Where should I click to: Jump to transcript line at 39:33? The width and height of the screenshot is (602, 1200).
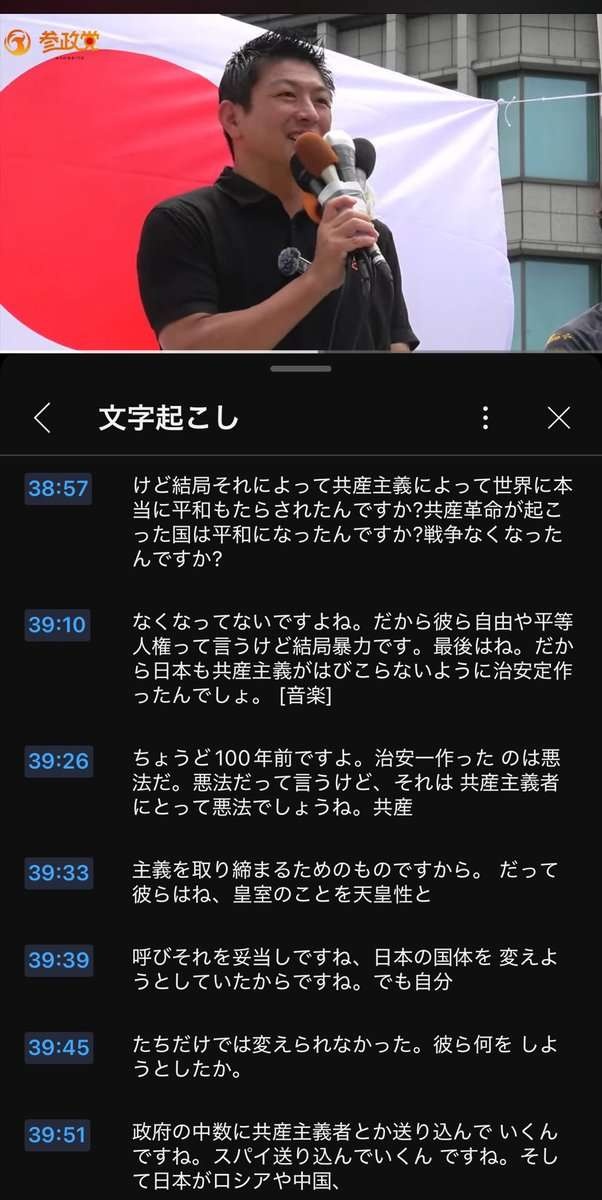click(58, 873)
